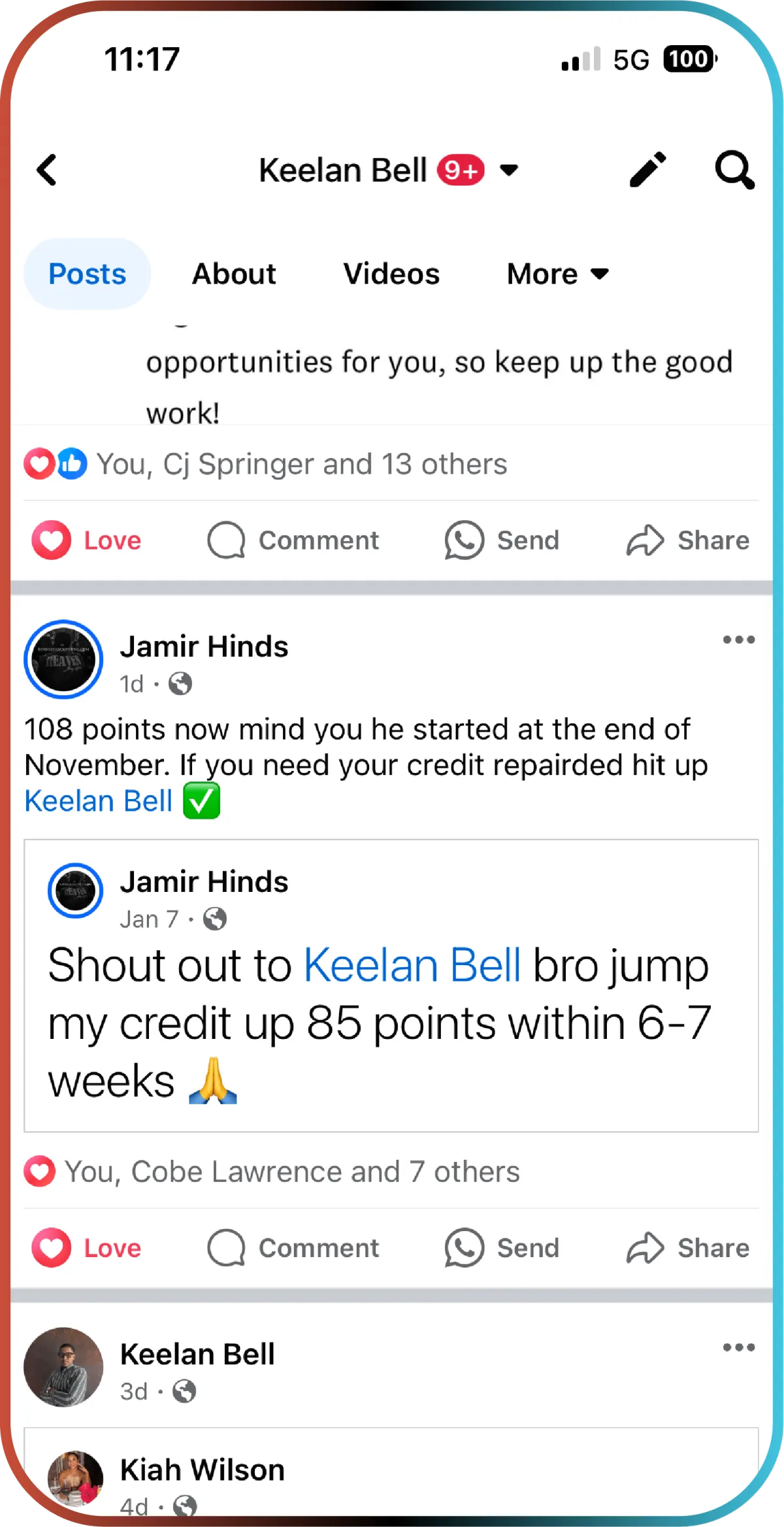
Task: Open options menu on Jamir Hinds' post
Action: (738, 640)
